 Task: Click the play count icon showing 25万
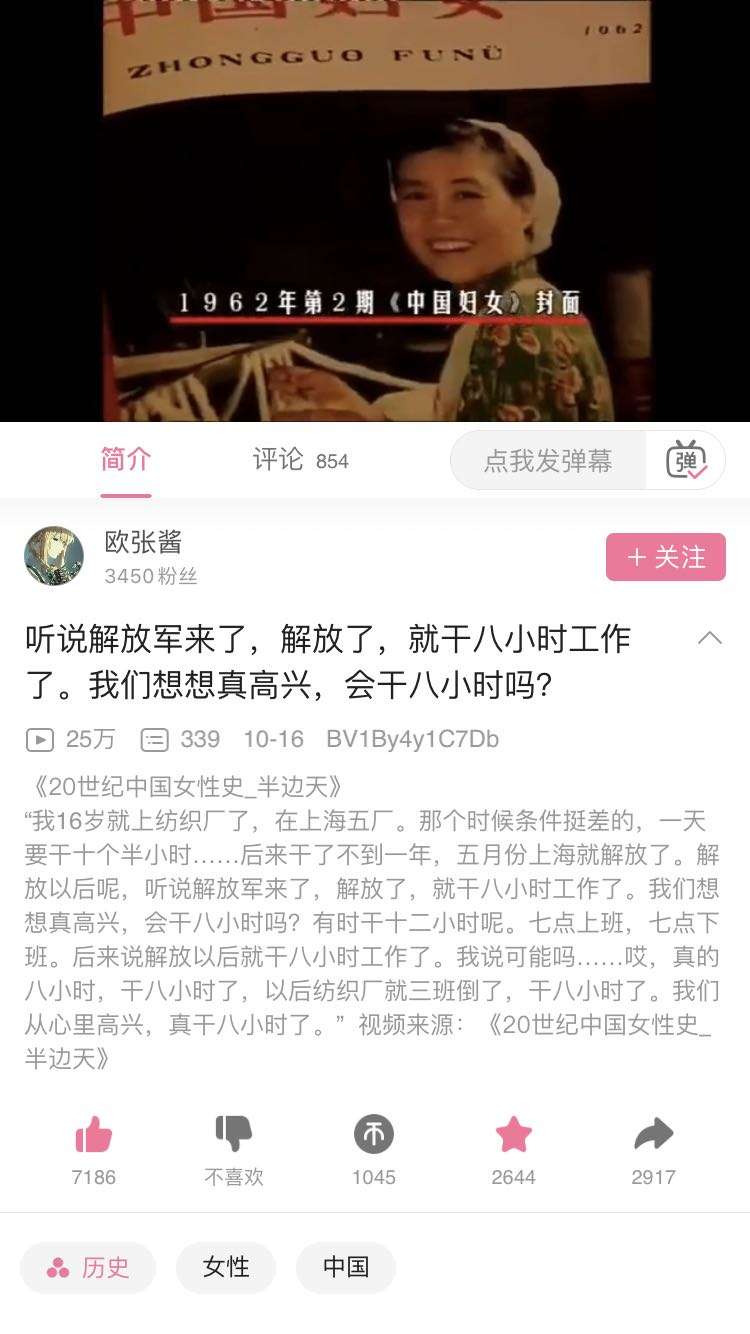pos(40,738)
